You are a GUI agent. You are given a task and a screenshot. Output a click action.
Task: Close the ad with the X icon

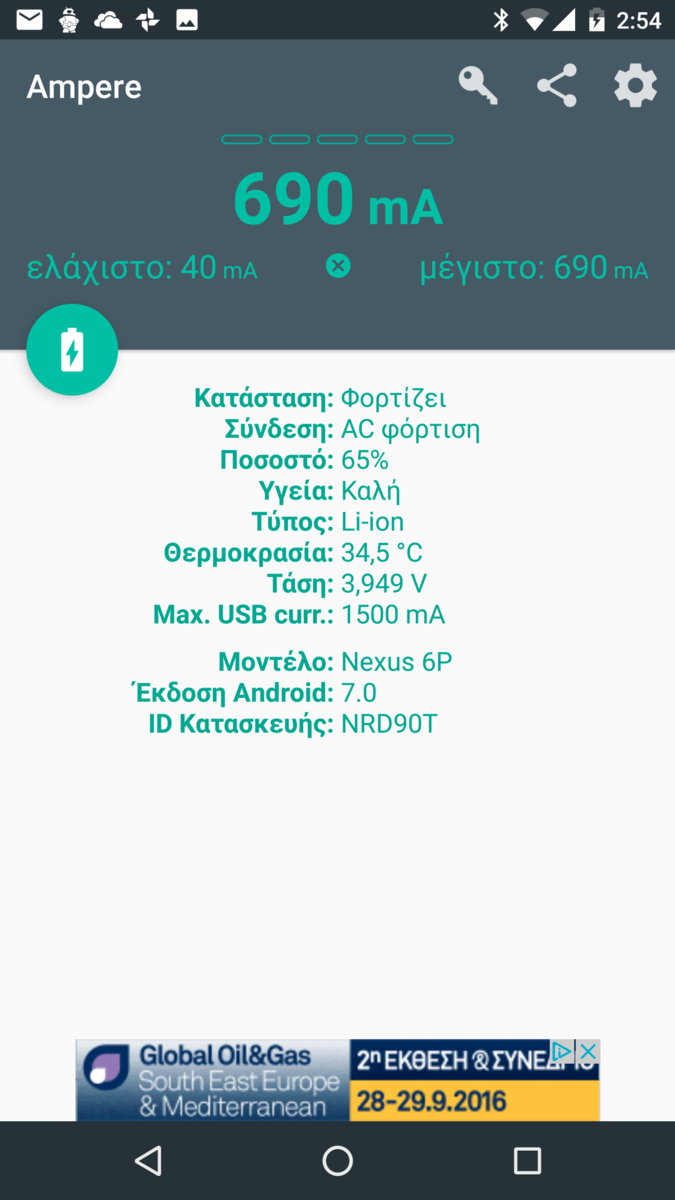pyautogui.click(x=589, y=1052)
